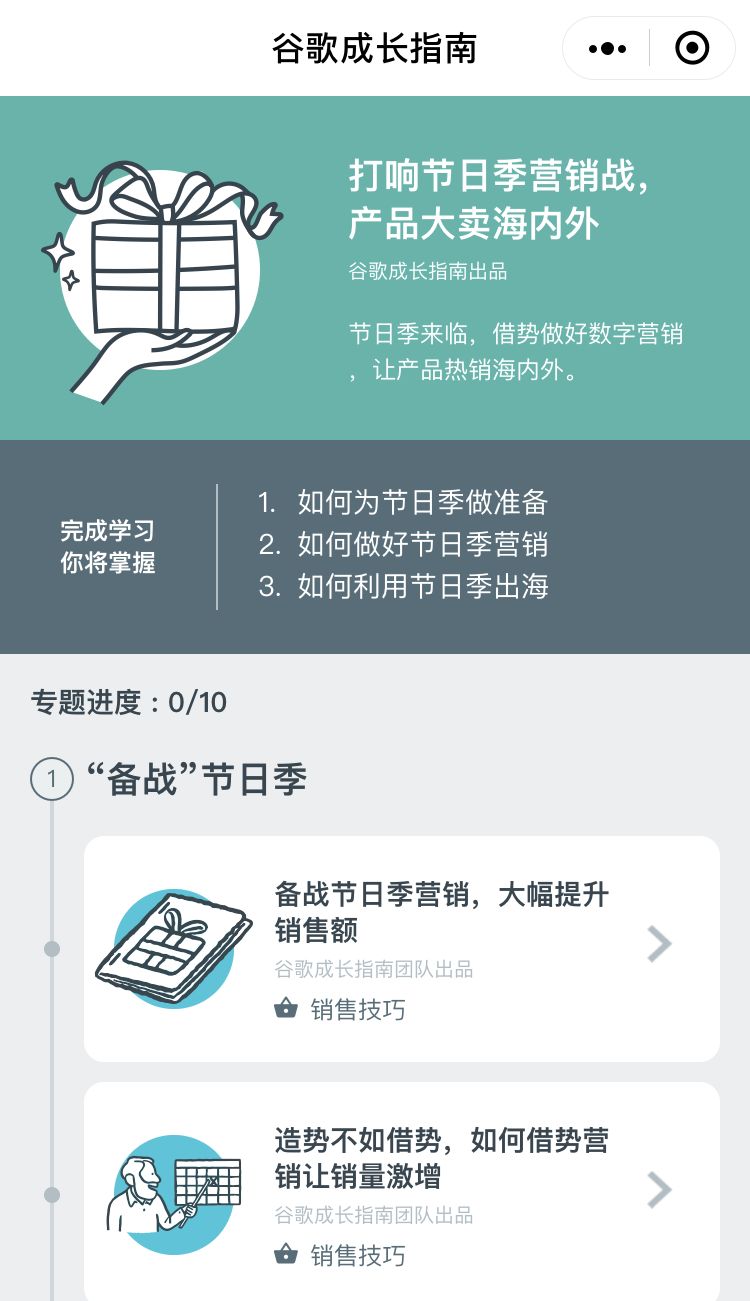Viewport: 750px width, 1301px height.
Task: Close the mini program via circle button
Action: (692, 48)
